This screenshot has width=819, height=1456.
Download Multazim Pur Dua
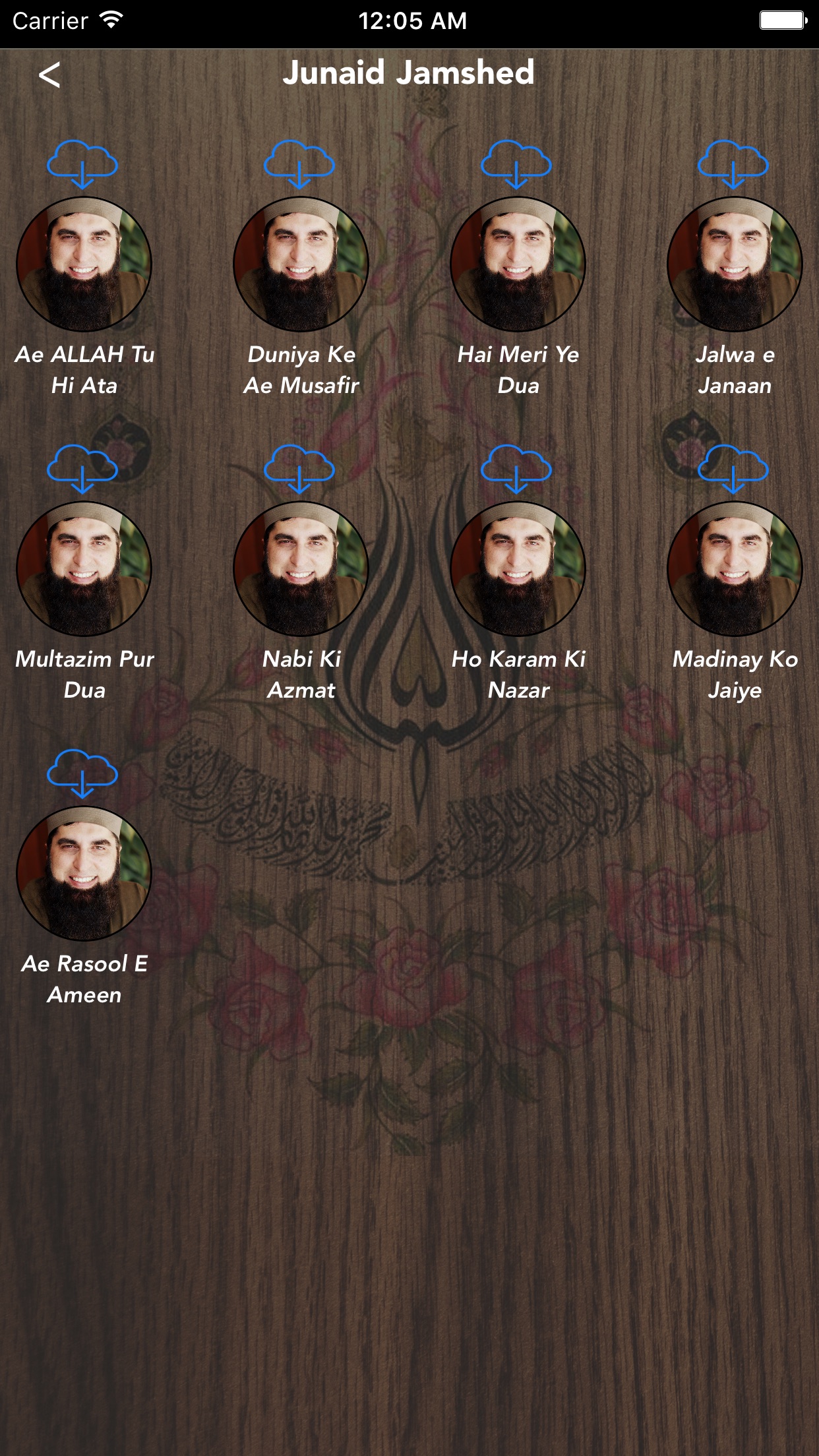tap(82, 469)
